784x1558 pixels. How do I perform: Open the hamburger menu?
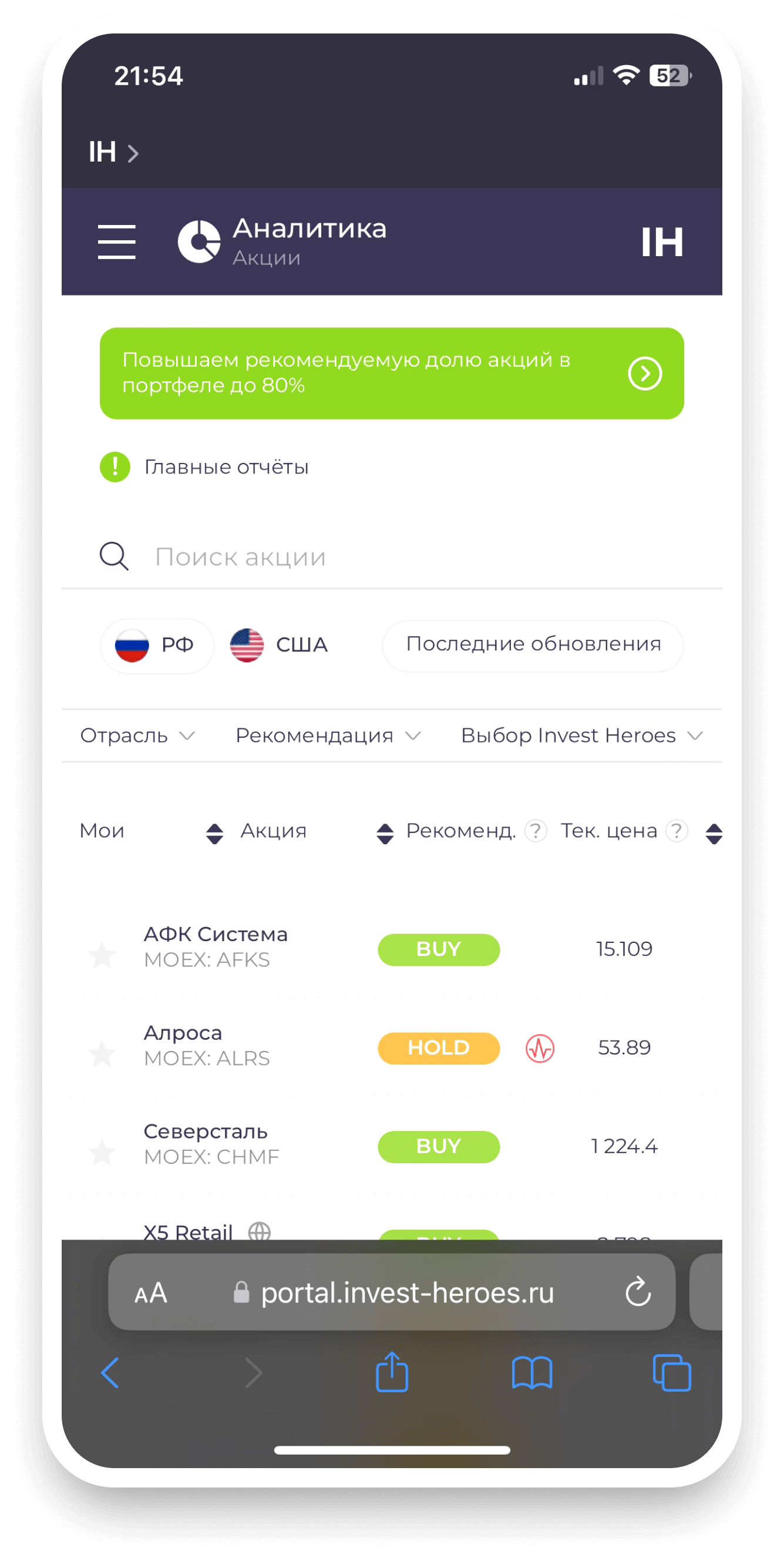[x=117, y=242]
